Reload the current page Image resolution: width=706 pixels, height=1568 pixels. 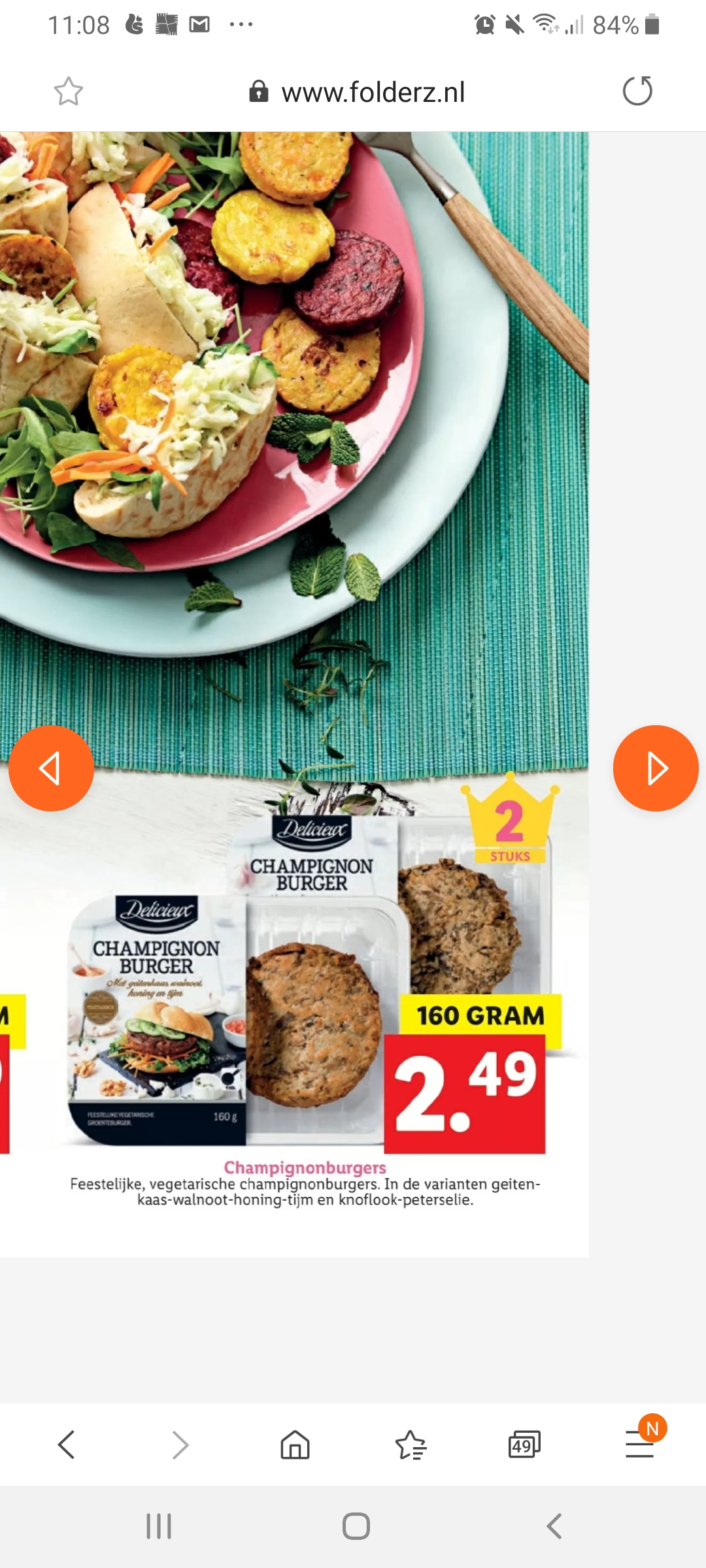(637, 91)
